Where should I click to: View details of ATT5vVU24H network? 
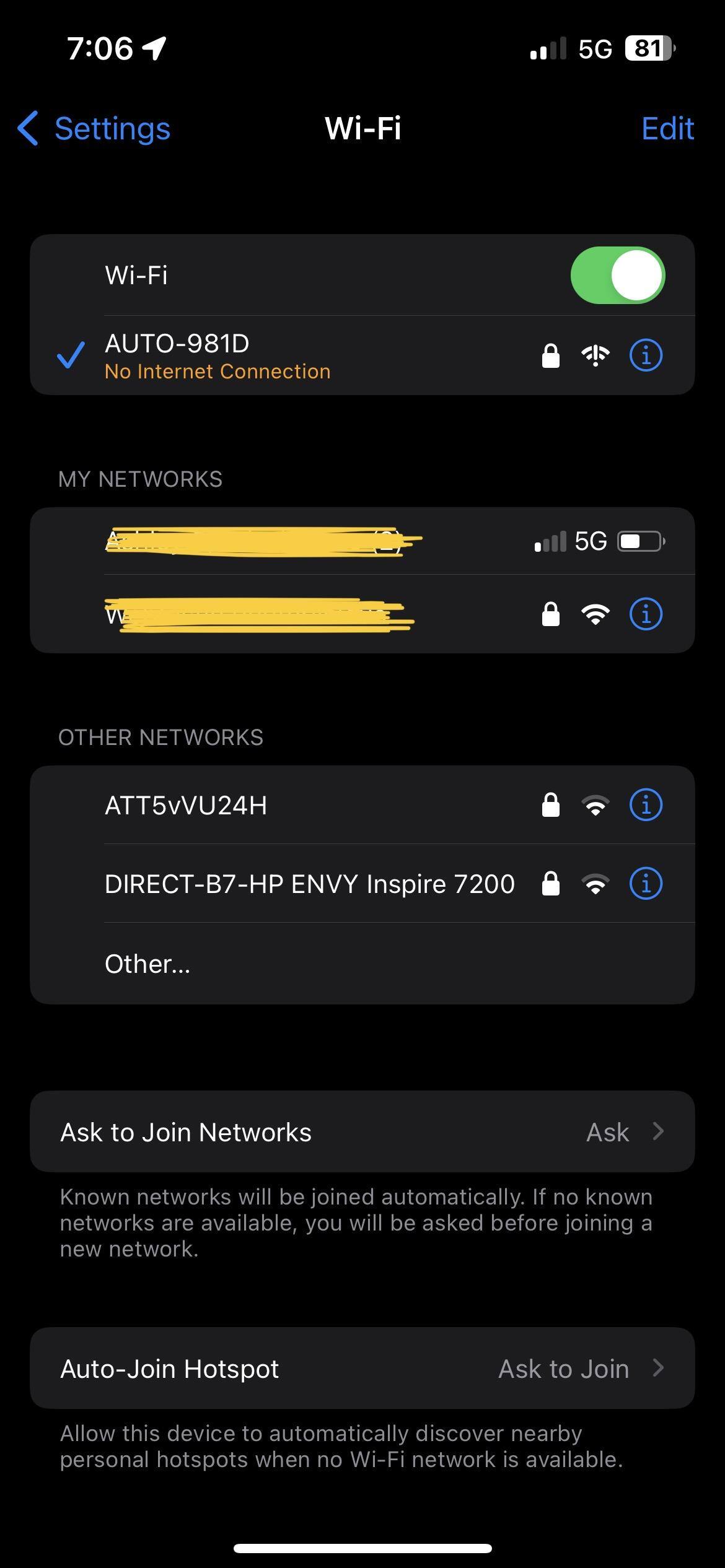coord(646,806)
